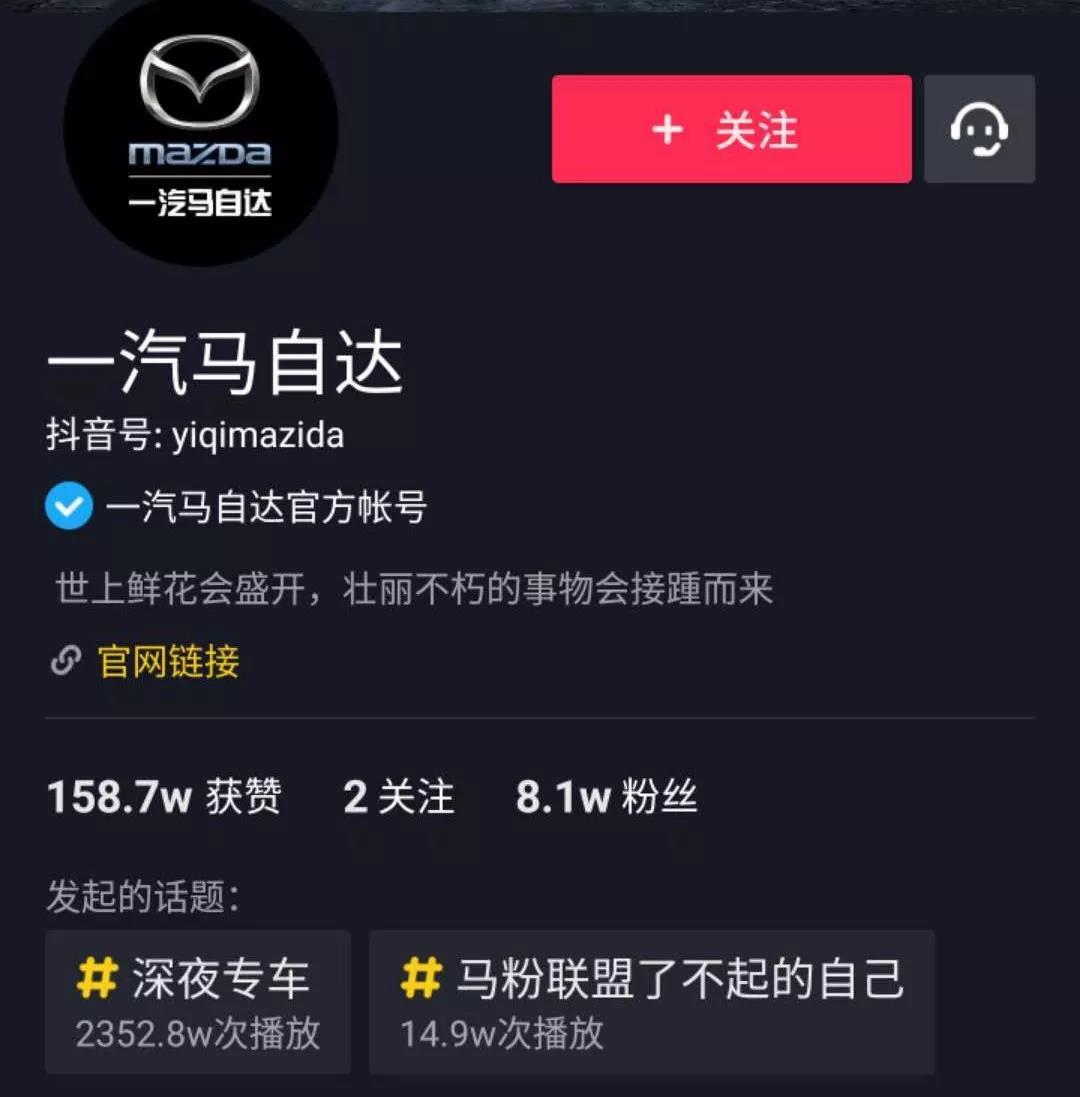
Task: View the 2 关注 following list
Action: point(398,798)
